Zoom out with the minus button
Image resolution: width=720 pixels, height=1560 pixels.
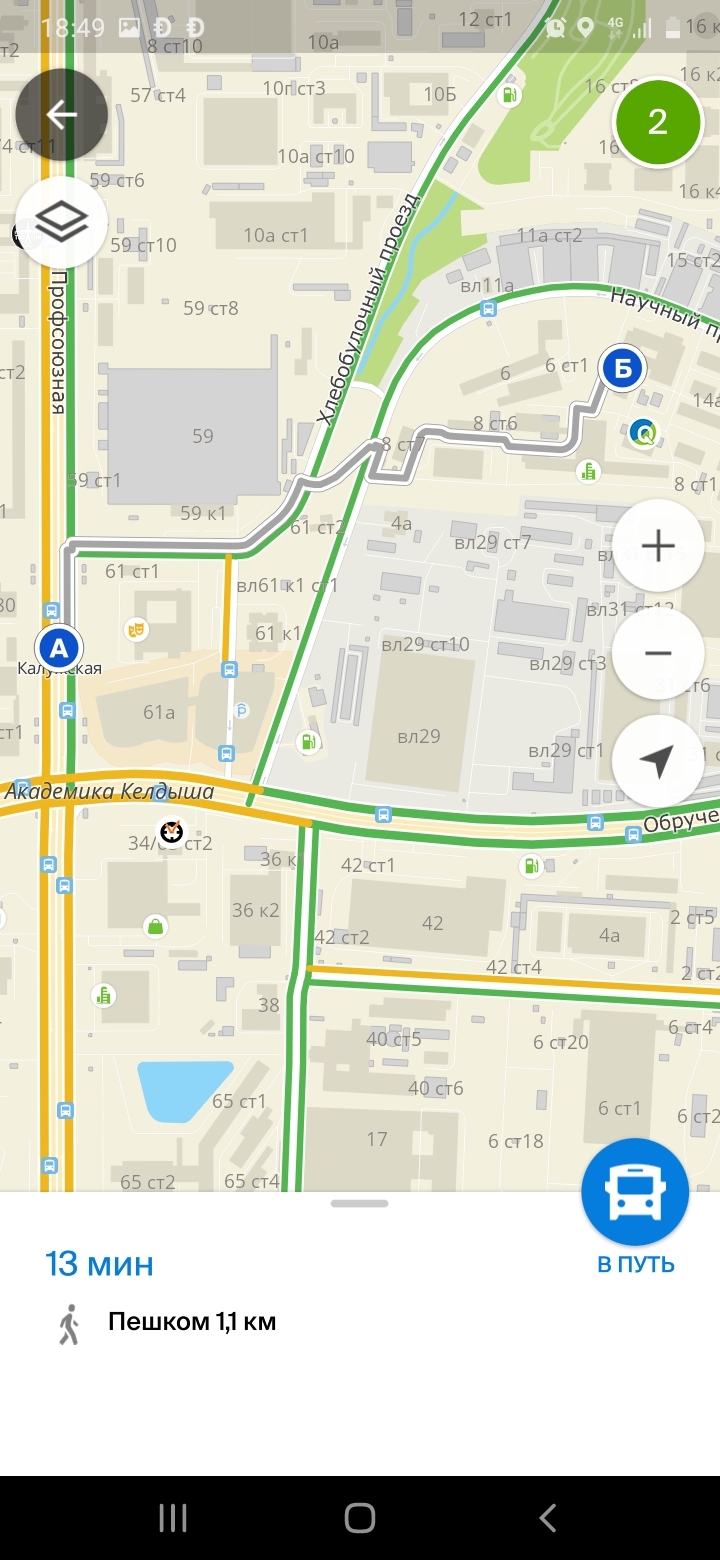pos(658,653)
